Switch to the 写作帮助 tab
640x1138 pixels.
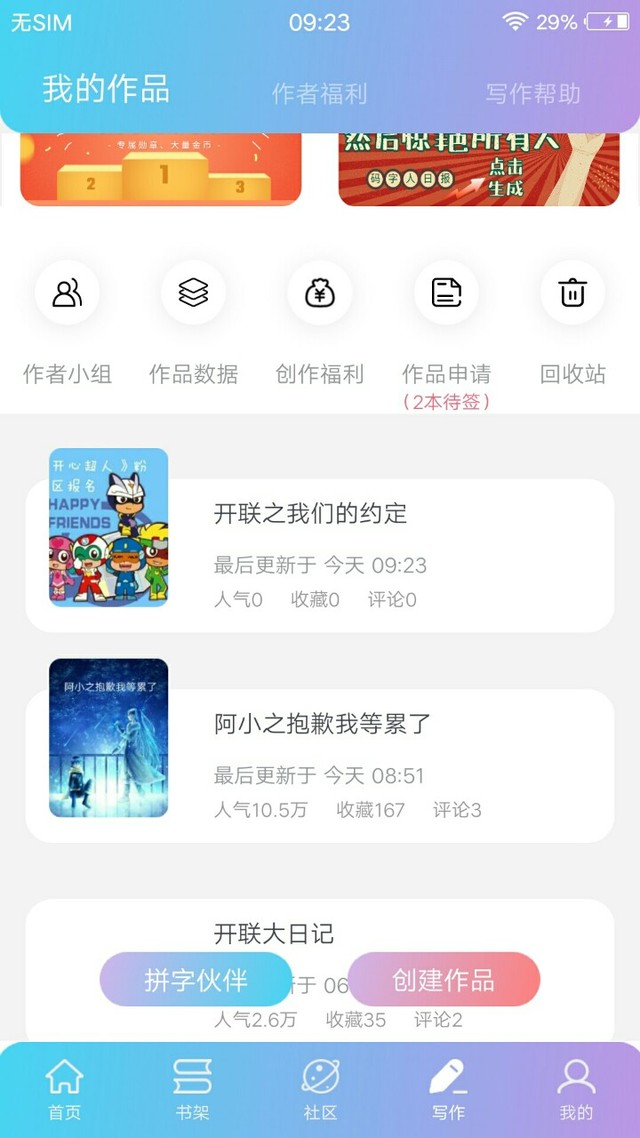click(x=532, y=94)
